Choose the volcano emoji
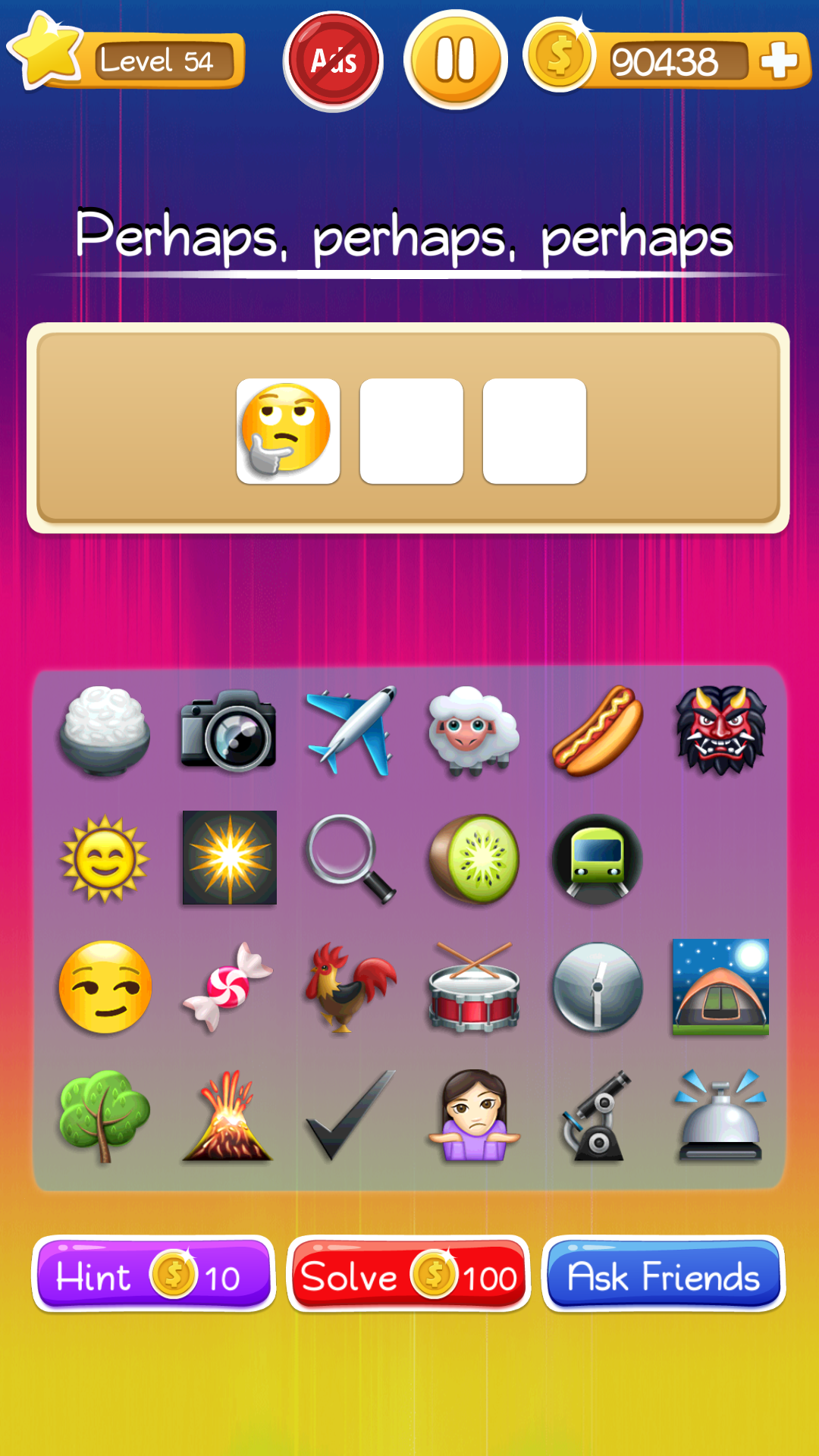 click(228, 1116)
